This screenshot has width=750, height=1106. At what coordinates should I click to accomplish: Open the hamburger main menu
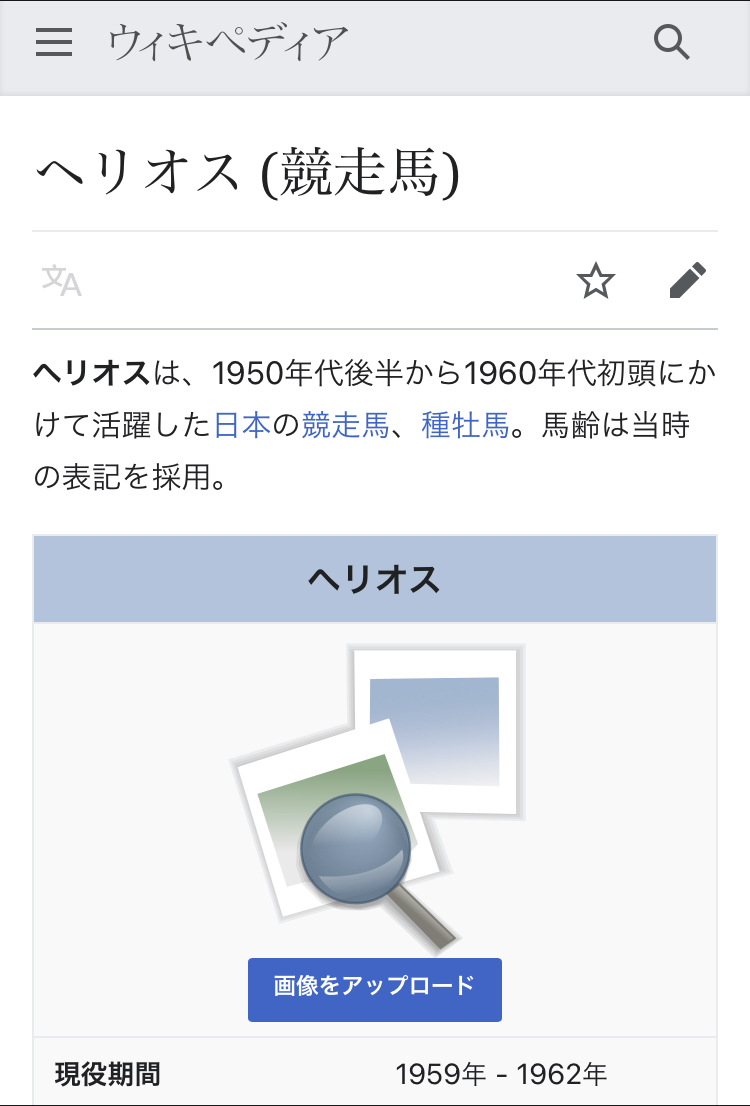tap(54, 42)
